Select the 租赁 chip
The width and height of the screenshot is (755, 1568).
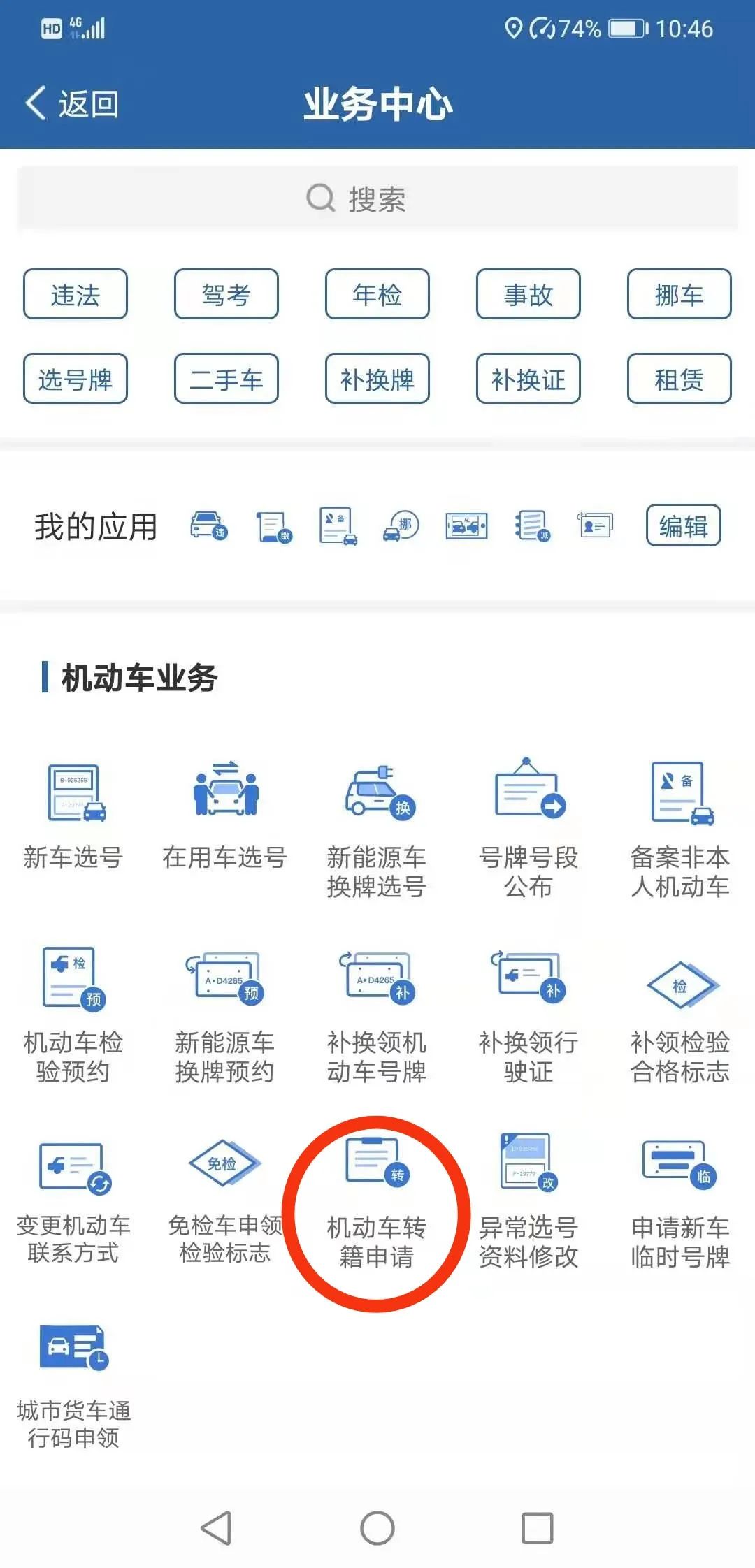coord(679,379)
